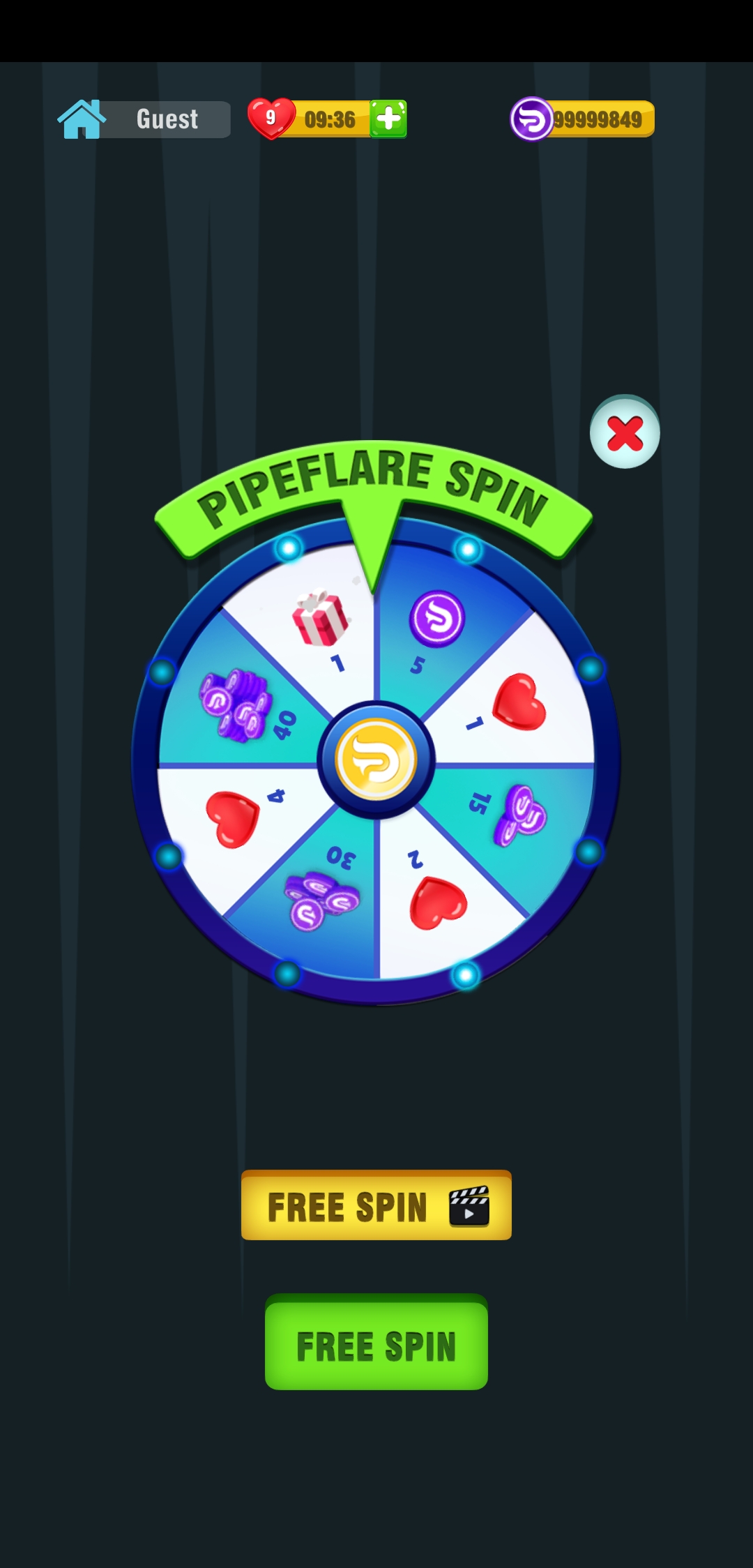Tap the yellow Free Spin video-ad button
The height and width of the screenshot is (1568, 753).
point(376,1205)
